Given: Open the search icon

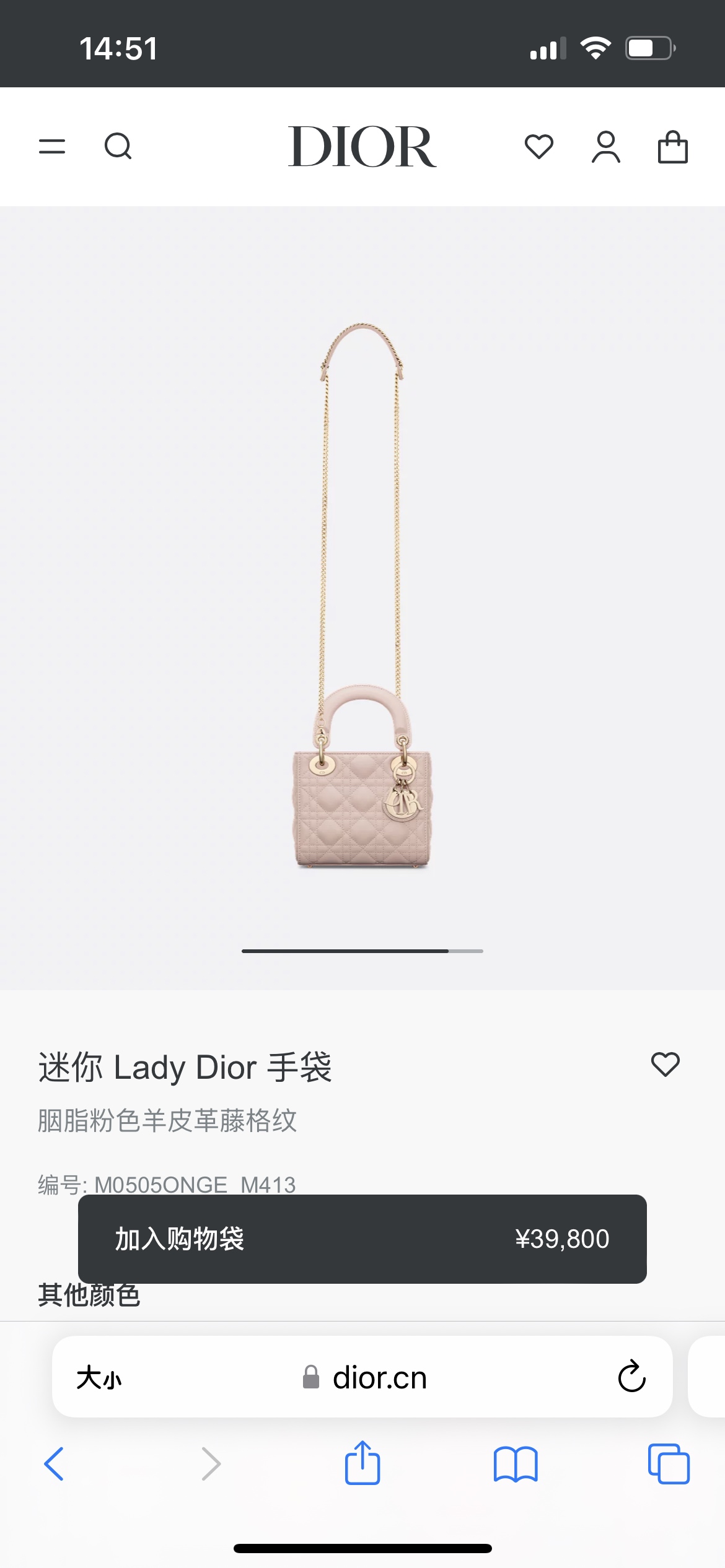Looking at the screenshot, I should (x=118, y=147).
